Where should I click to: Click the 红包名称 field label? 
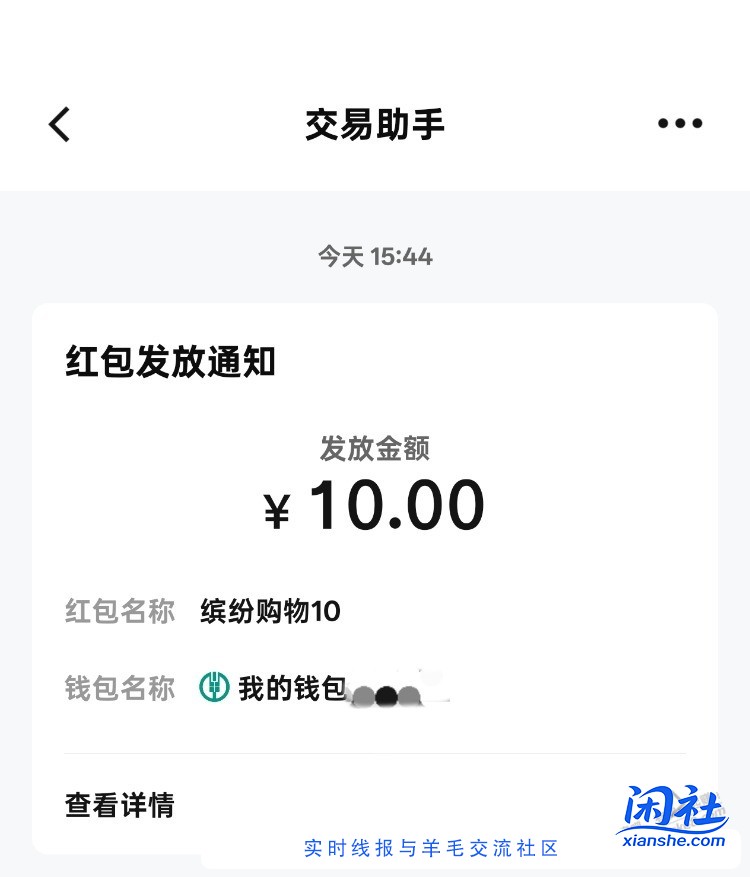pyautogui.click(x=119, y=612)
